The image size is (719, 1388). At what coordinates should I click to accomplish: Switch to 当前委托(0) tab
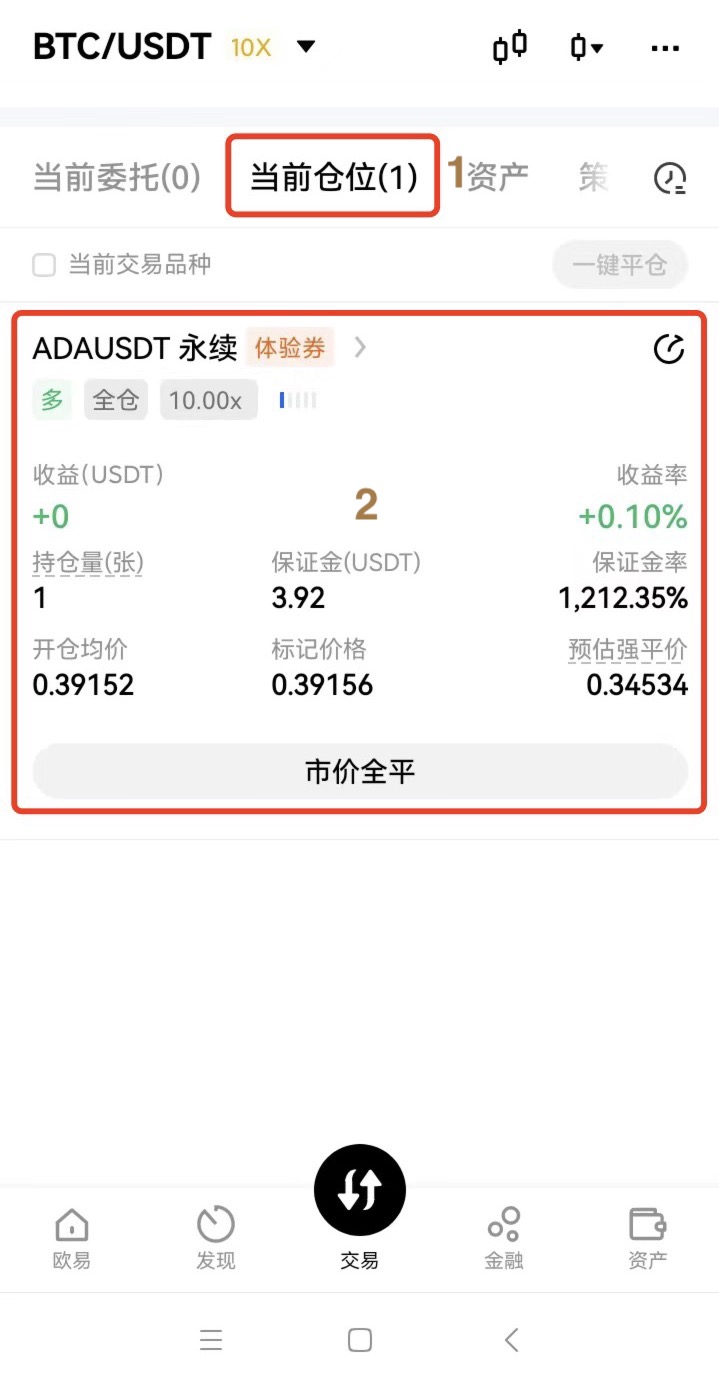pyautogui.click(x=117, y=177)
